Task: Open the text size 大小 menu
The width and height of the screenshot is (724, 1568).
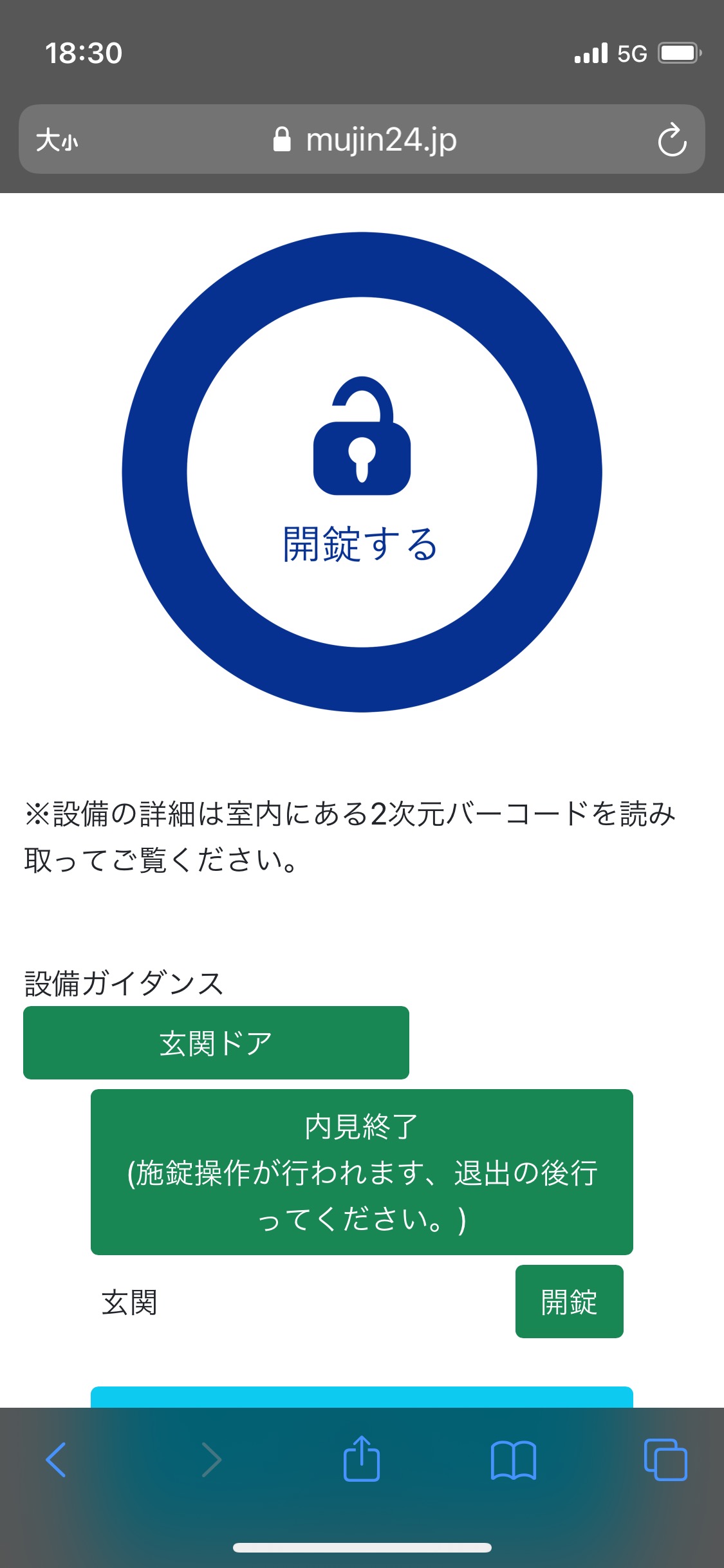Action: tap(57, 140)
